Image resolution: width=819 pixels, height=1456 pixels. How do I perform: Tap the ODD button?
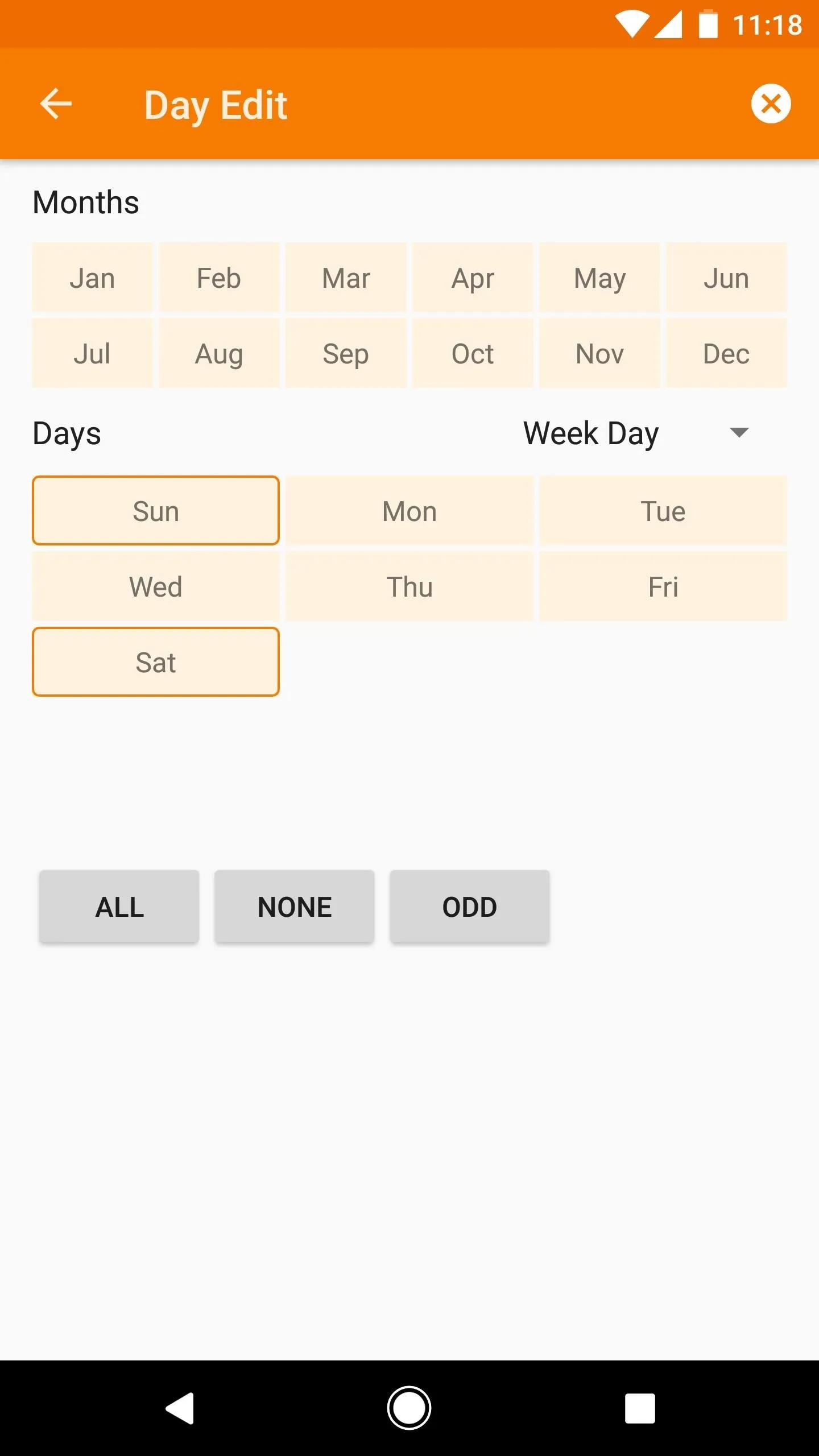(470, 907)
